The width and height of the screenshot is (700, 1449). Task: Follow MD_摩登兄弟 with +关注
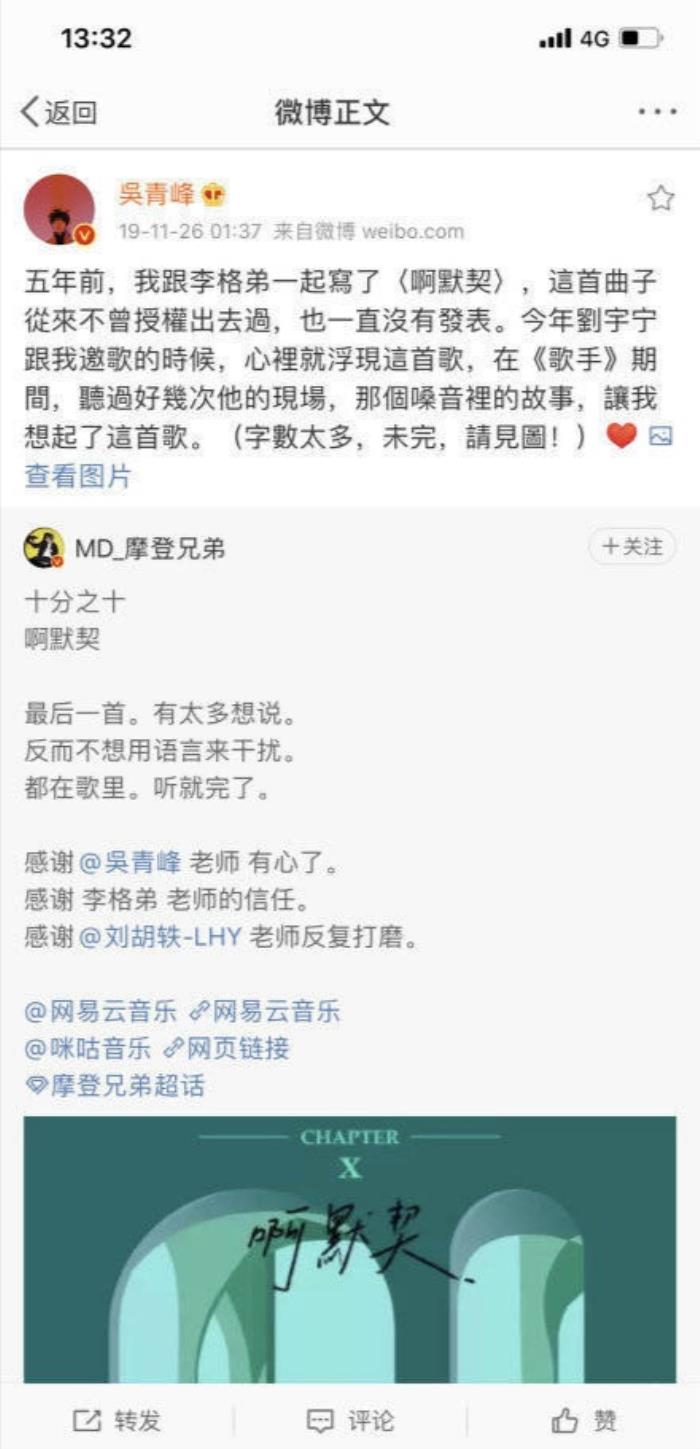point(632,547)
